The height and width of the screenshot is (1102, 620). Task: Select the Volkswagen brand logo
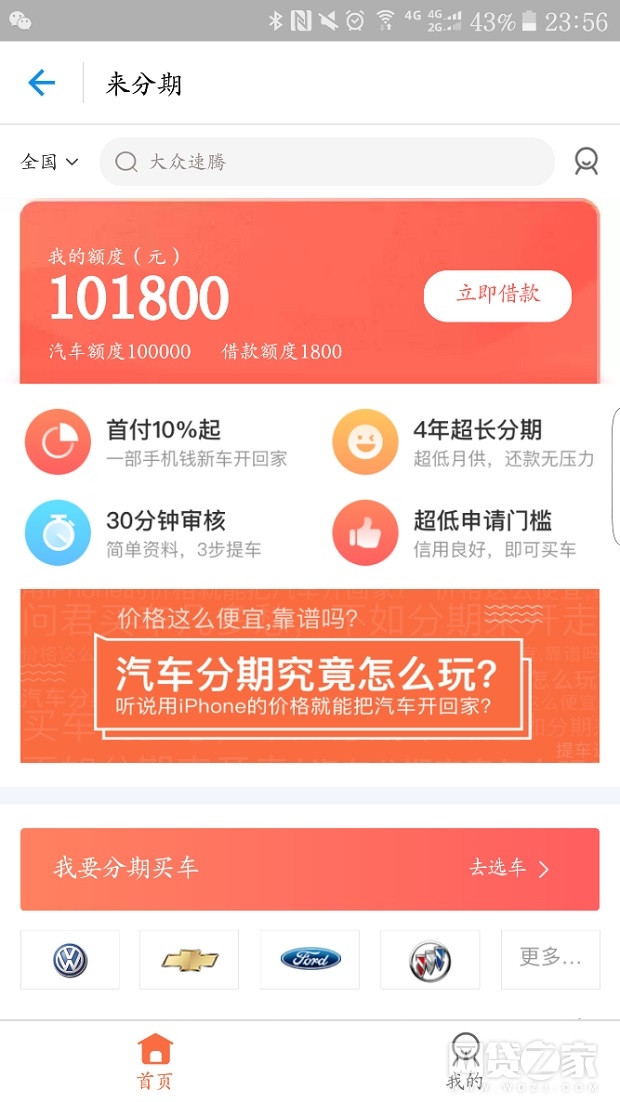click(70, 960)
